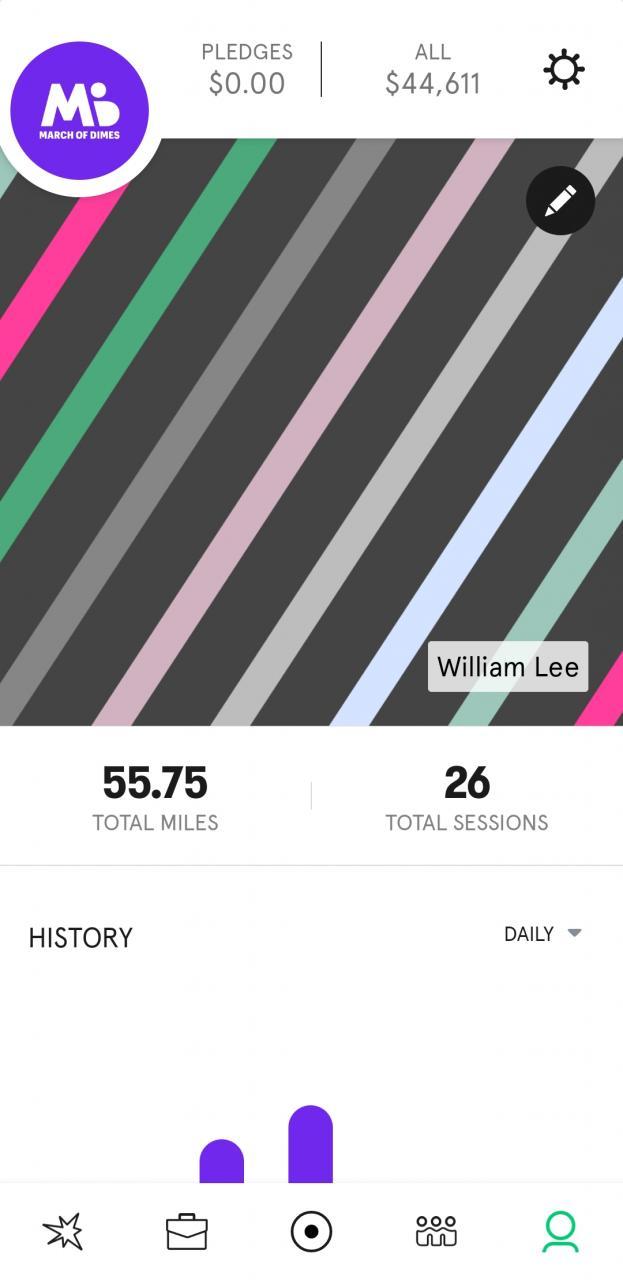The image size is (623, 1280).
Task: Edit the profile cover with the pencil
Action: pyautogui.click(x=560, y=201)
